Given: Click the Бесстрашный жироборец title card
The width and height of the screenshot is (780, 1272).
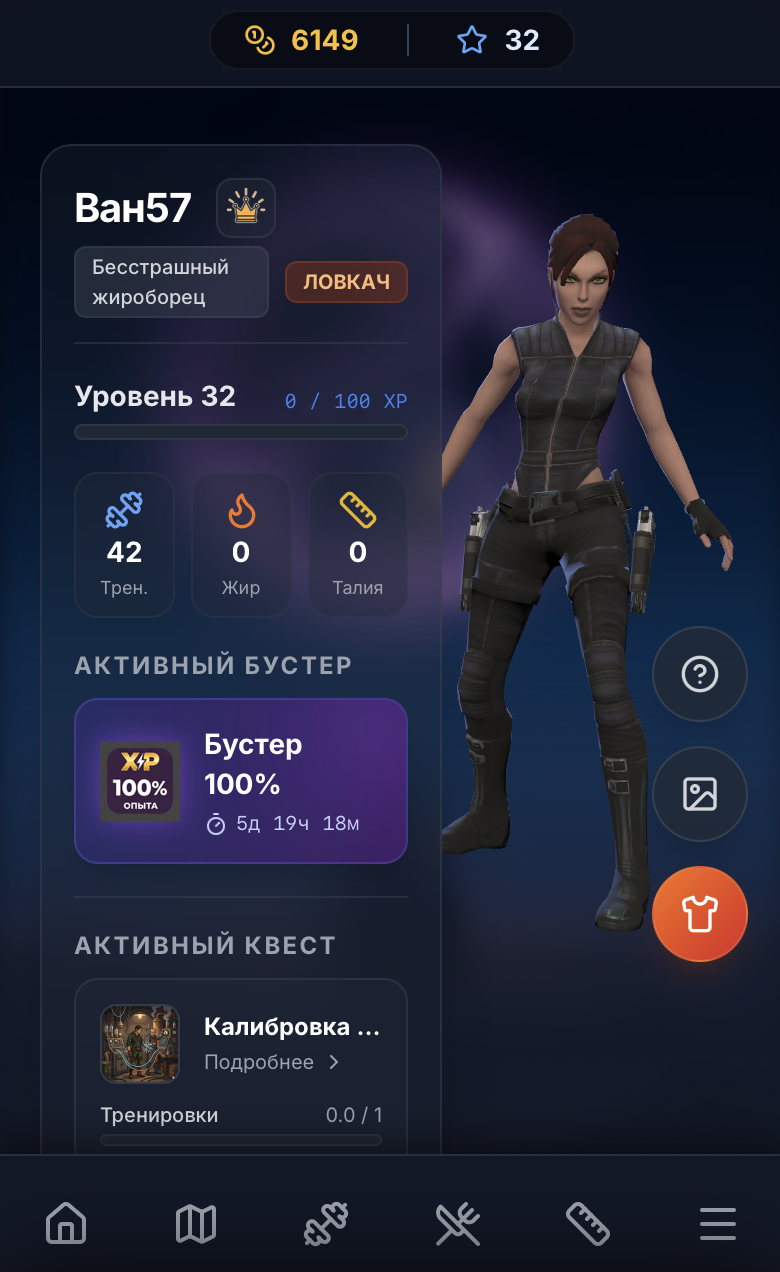Looking at the screenshot, I should (x=171, y=281).
